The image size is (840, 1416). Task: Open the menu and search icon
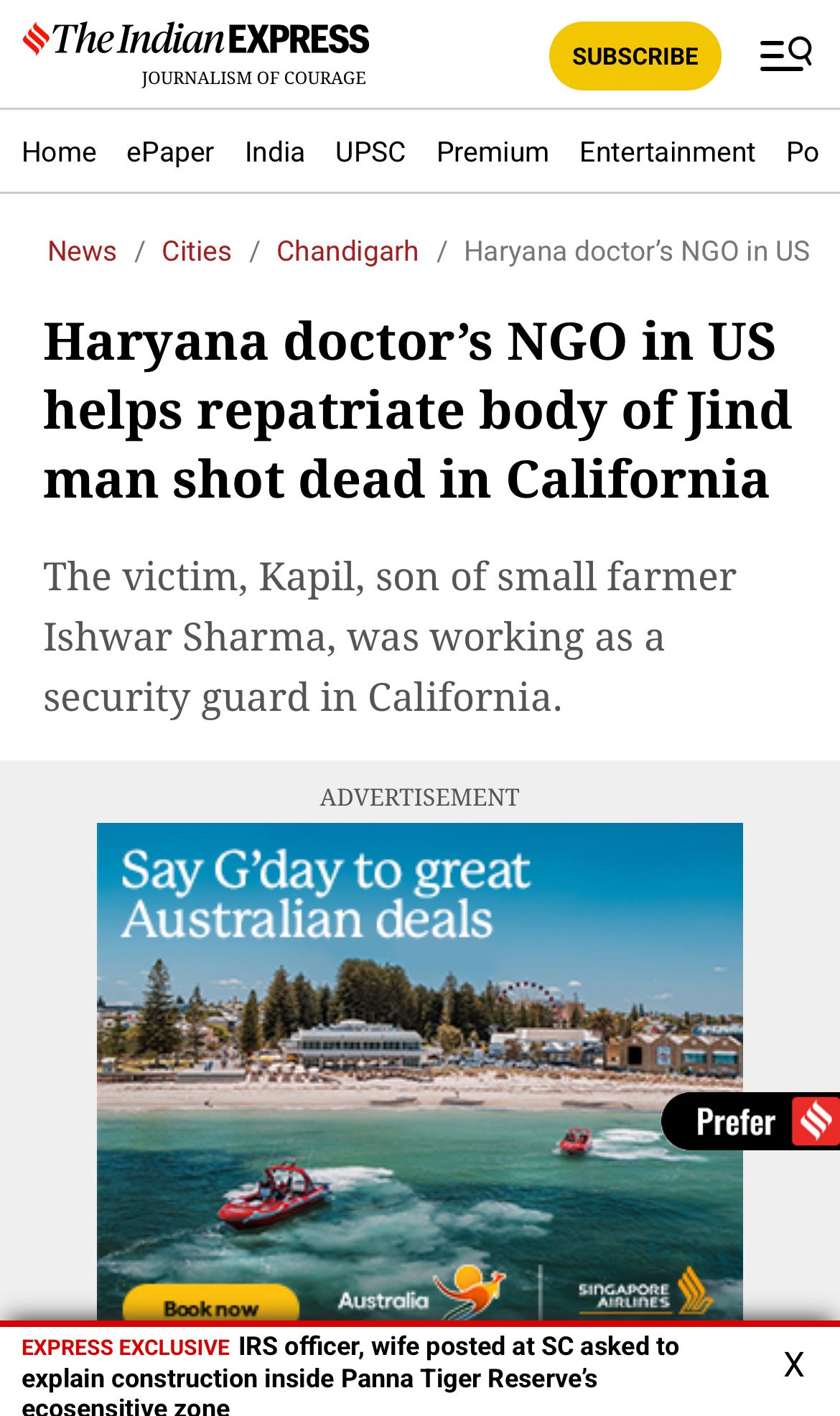pyautogui.click(x=785, y=54)
